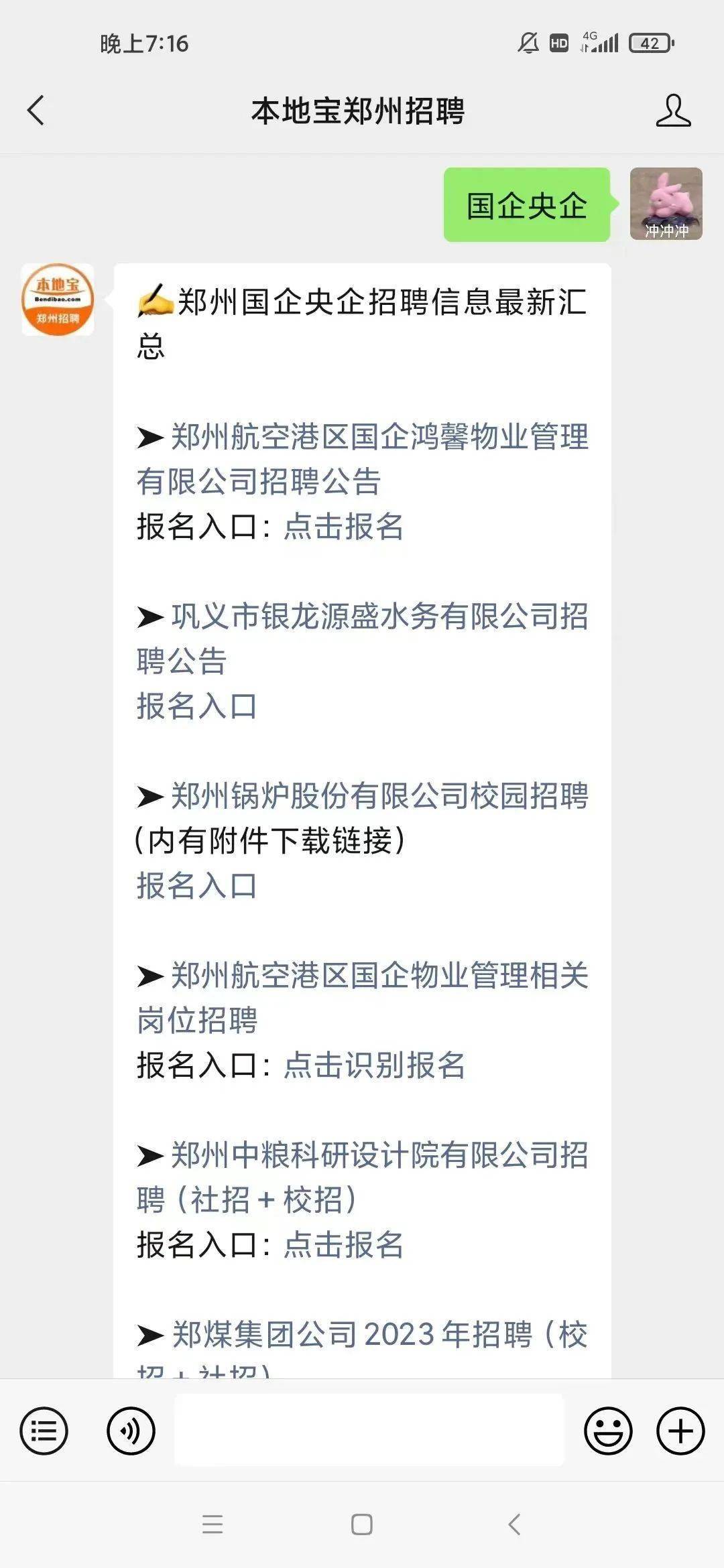Open 巩义市银龙源盛水务 recruitment notice

coord(363,639)
